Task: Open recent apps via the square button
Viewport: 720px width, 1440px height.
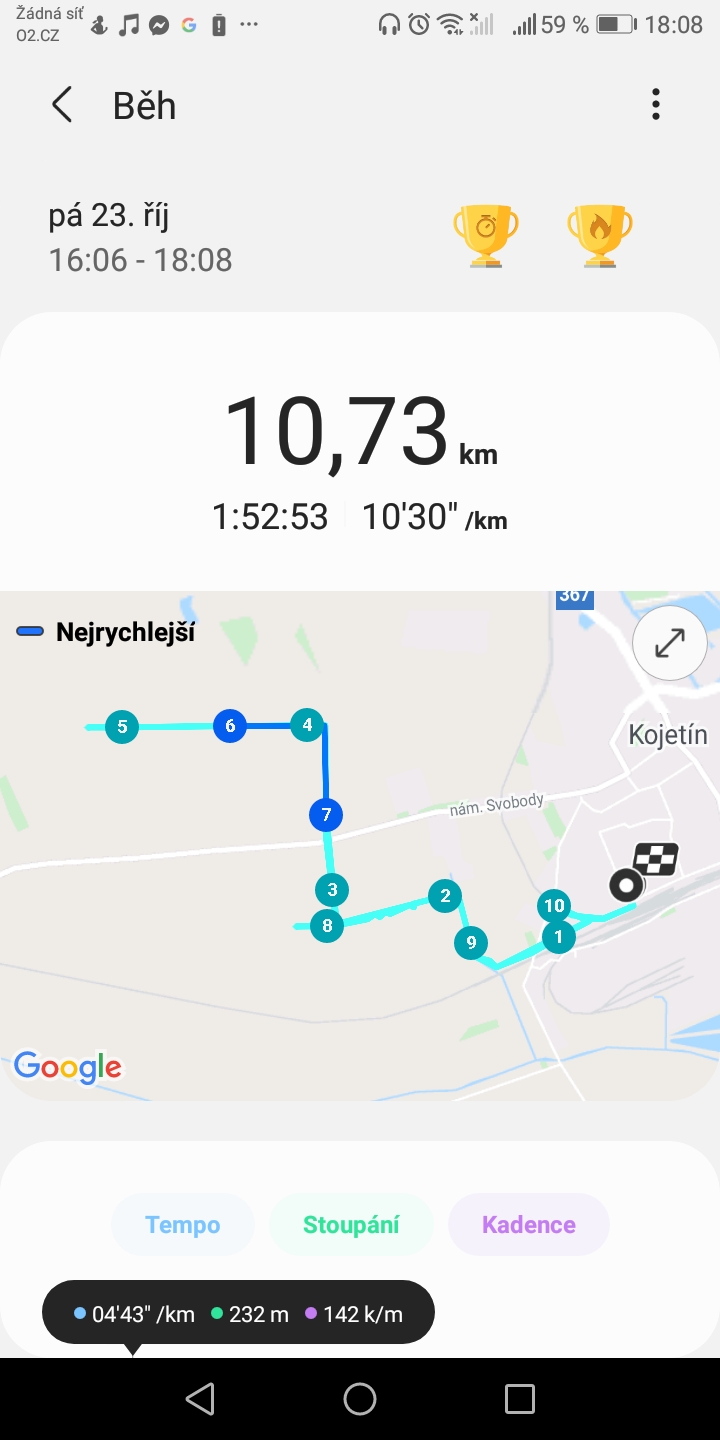Action: [x=520, y=1398]
